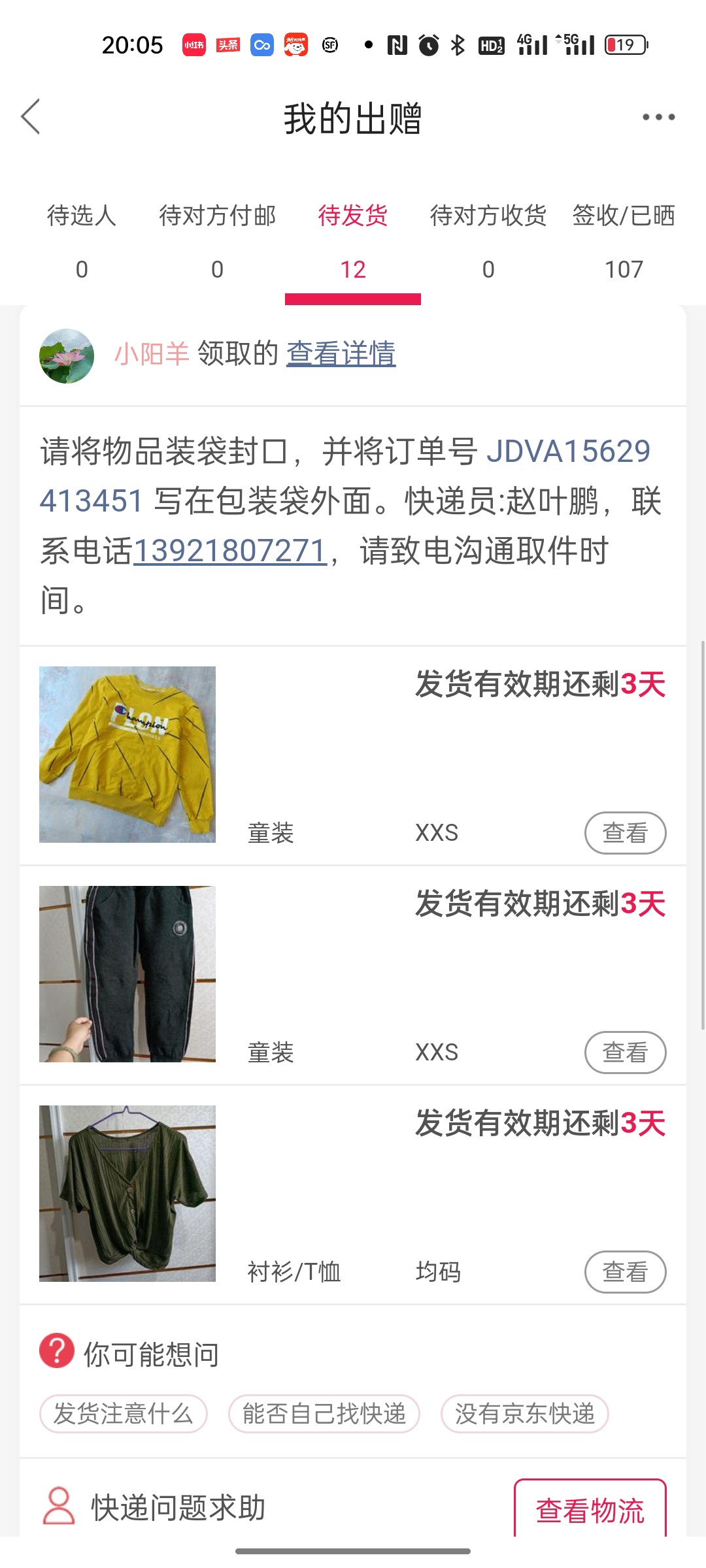
Task: Call courier number 13921807271
Action: [x=230, y=551]
